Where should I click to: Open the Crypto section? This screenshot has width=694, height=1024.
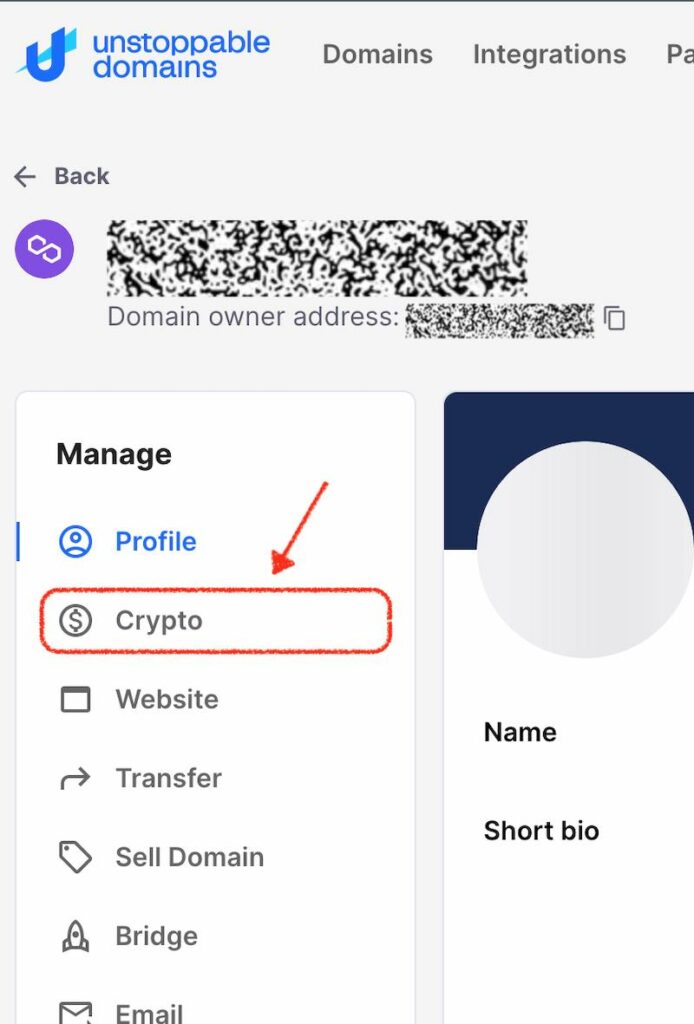tap(158, 621)
